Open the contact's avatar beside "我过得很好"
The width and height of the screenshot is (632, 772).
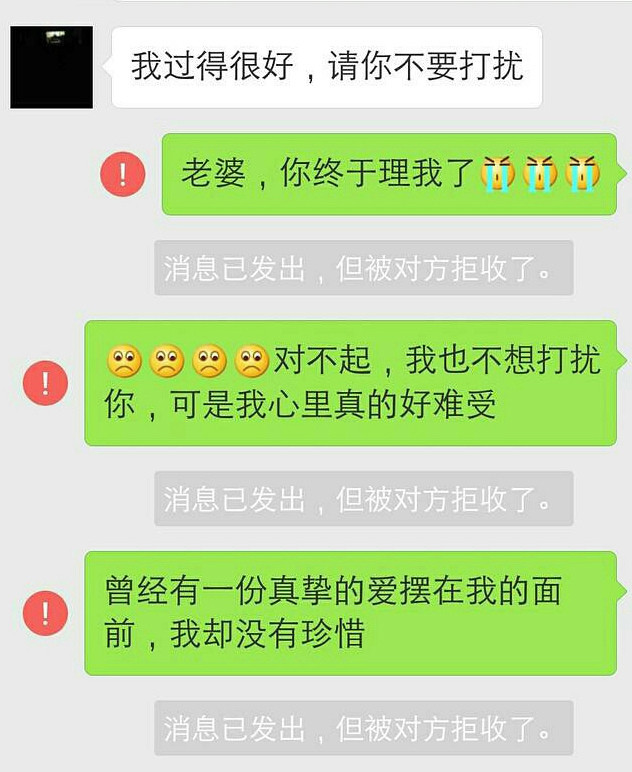[51, 68]
